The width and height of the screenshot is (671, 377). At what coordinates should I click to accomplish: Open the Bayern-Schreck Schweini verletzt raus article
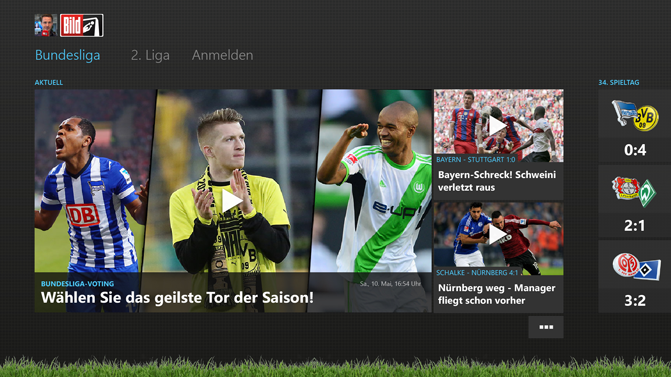point(499,144)
